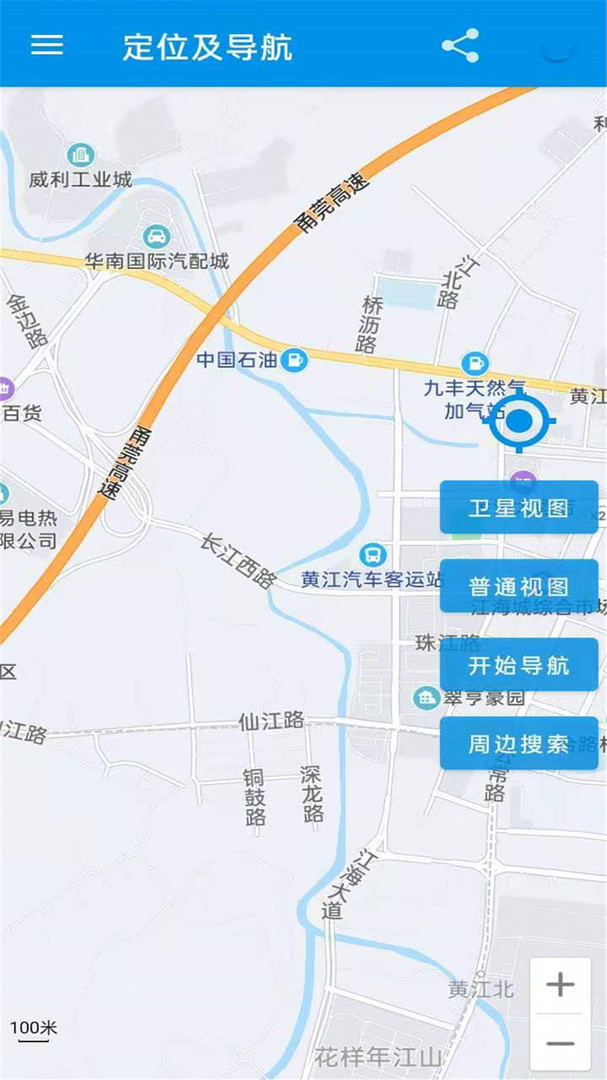The width and height of the screenshot is (607, 1080).
Task: Share the current location
Action: point(460,46)
